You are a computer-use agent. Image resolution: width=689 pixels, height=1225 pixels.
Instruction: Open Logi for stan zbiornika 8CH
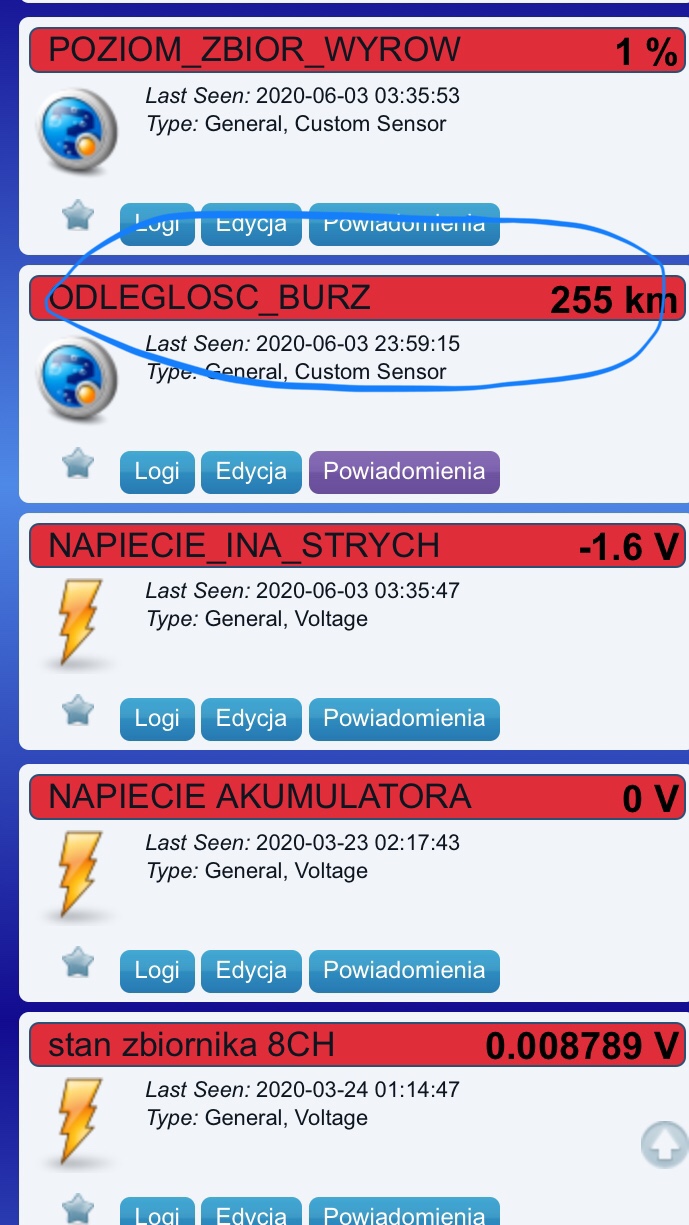point(157,1212)
